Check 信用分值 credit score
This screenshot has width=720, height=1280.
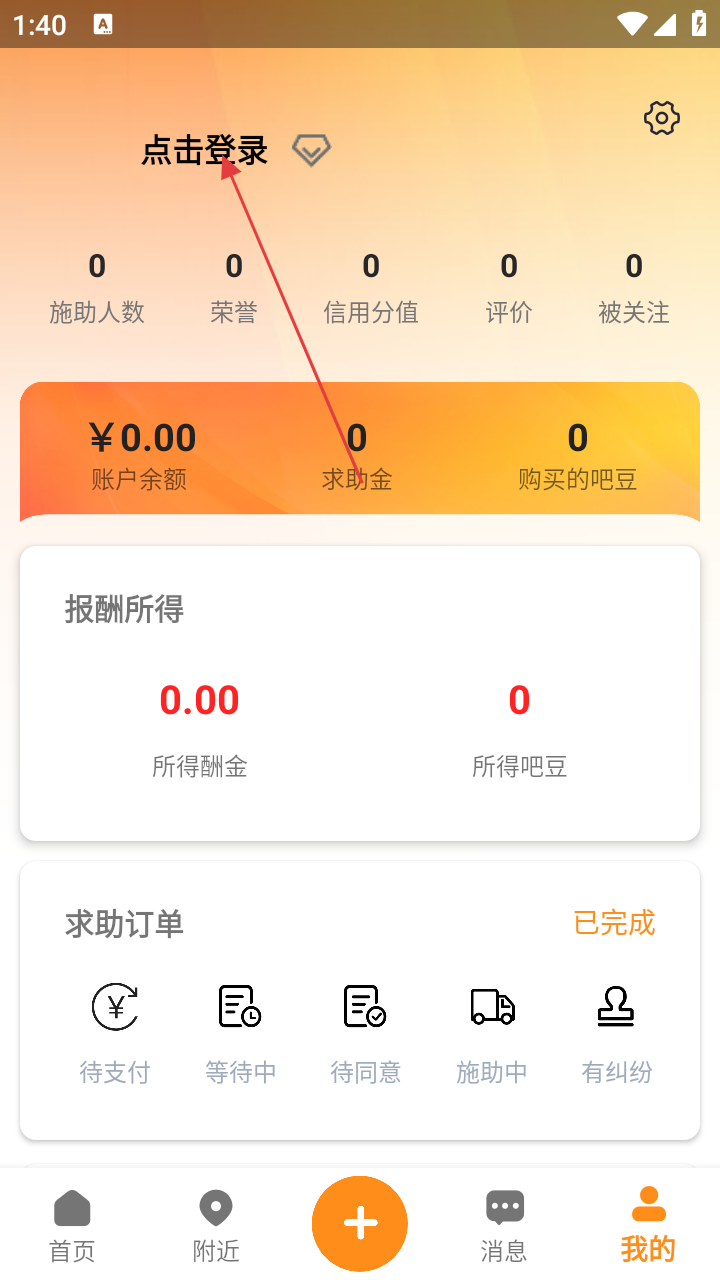tap(371, 288)
